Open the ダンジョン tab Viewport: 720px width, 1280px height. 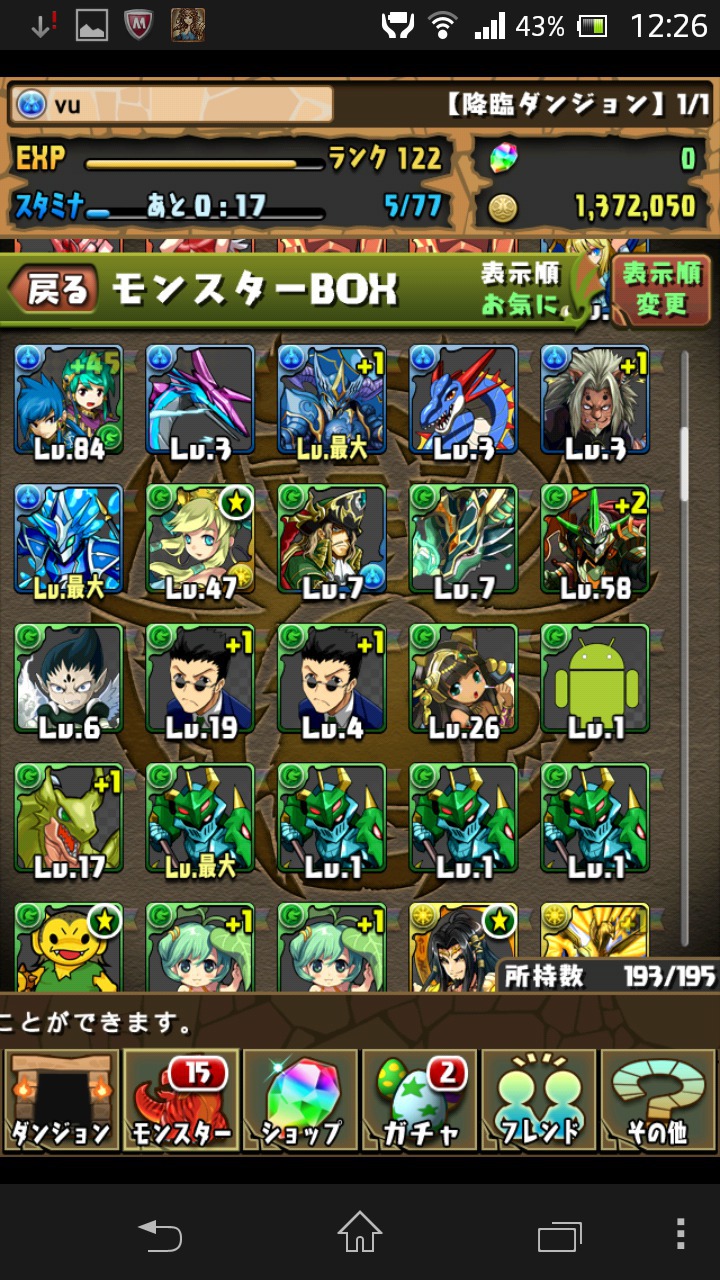[x=61, y=1099]
